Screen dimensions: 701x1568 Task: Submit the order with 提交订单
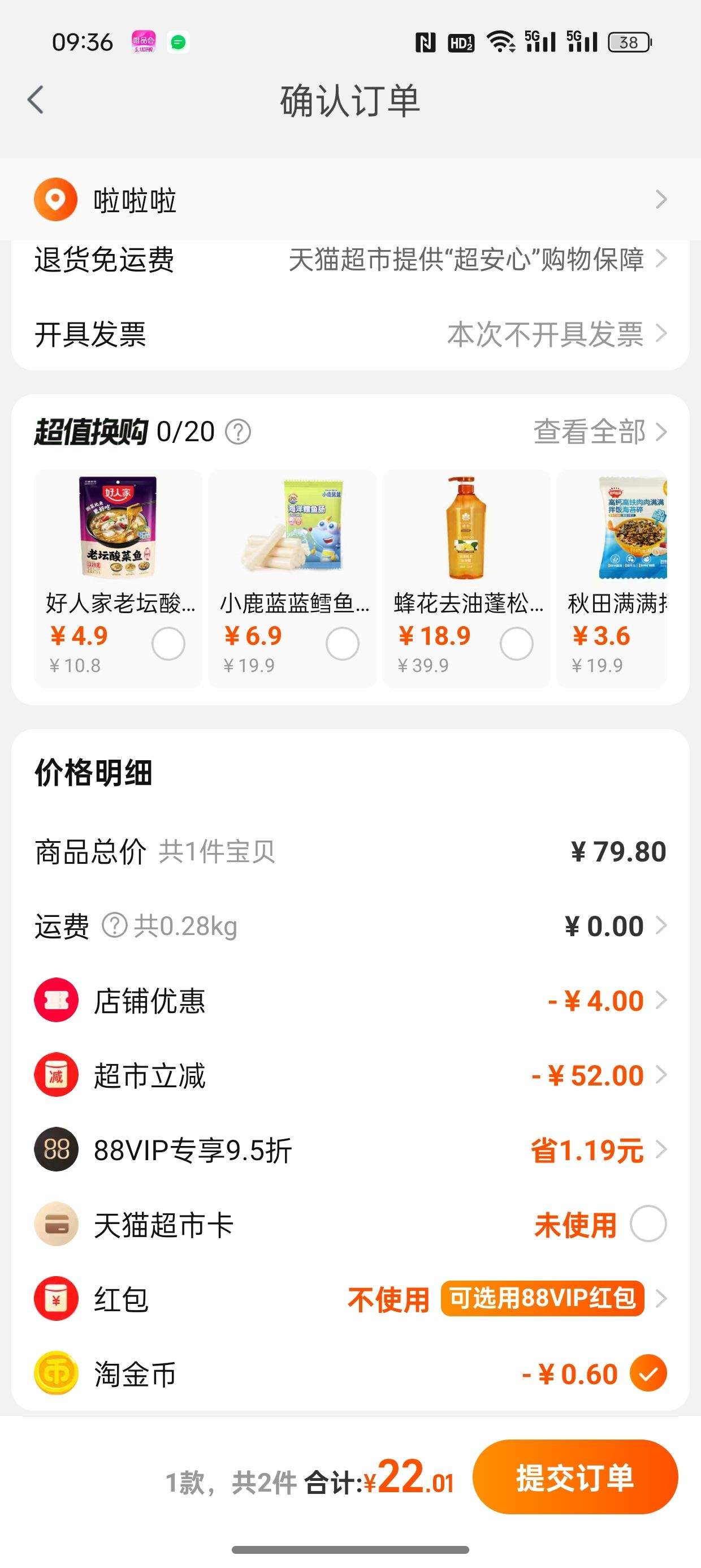574,1477
